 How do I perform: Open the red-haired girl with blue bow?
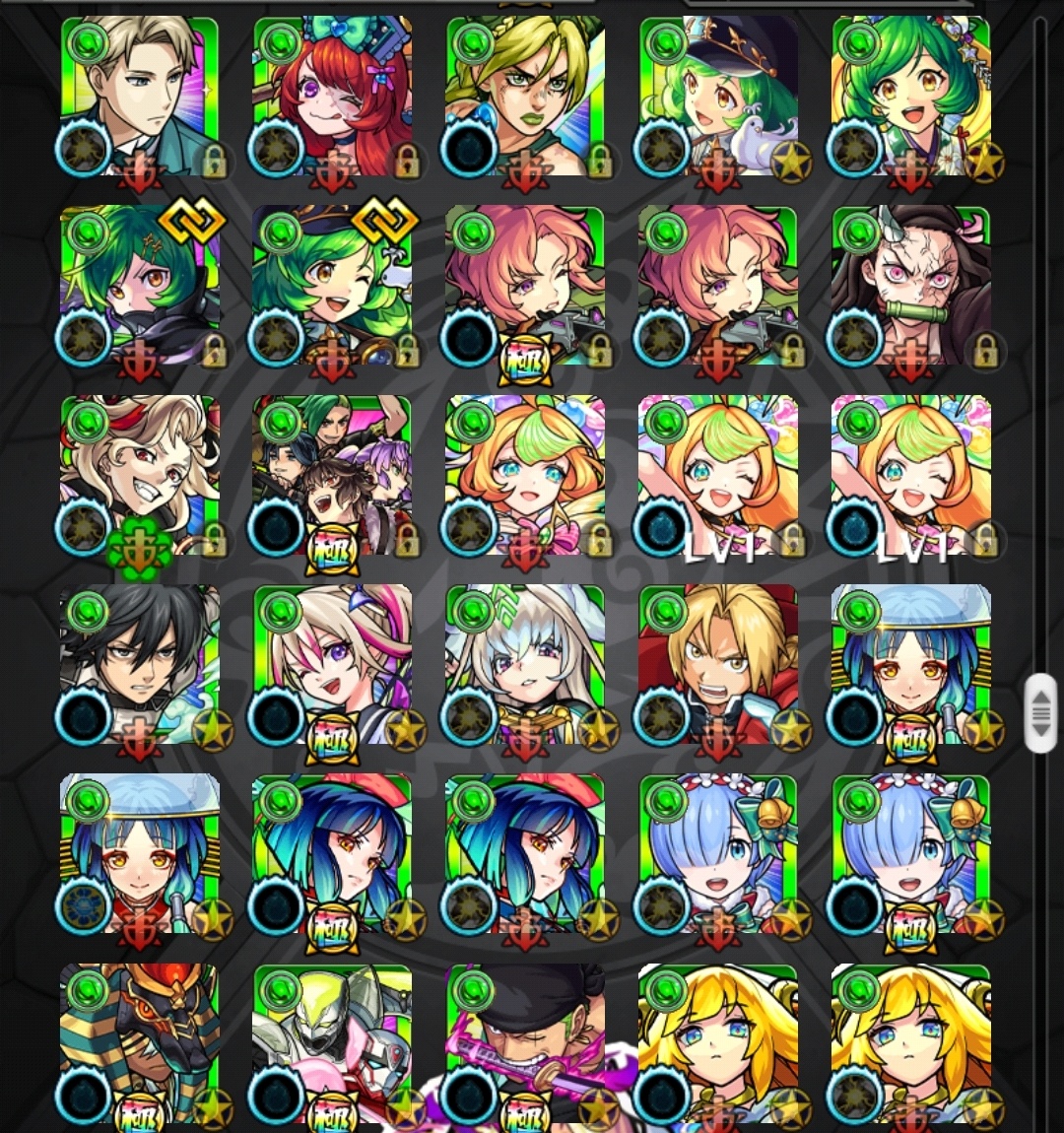tap(332, 99)
